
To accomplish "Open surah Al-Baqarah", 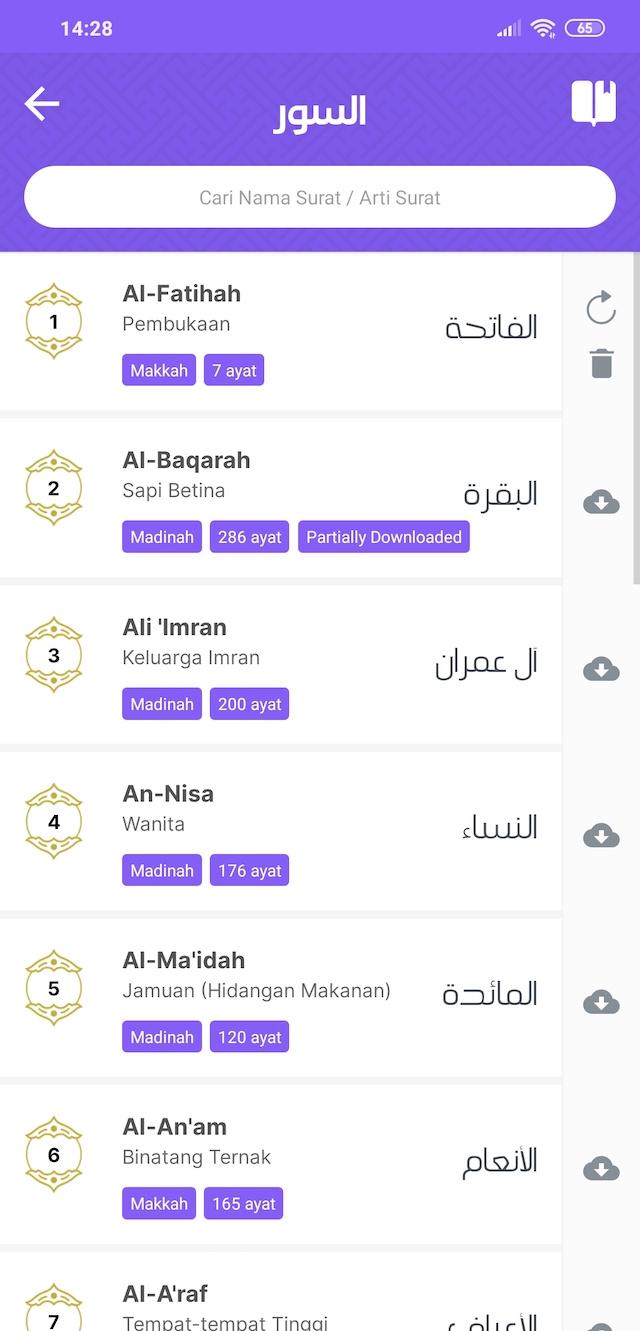I will click(280, 497).
